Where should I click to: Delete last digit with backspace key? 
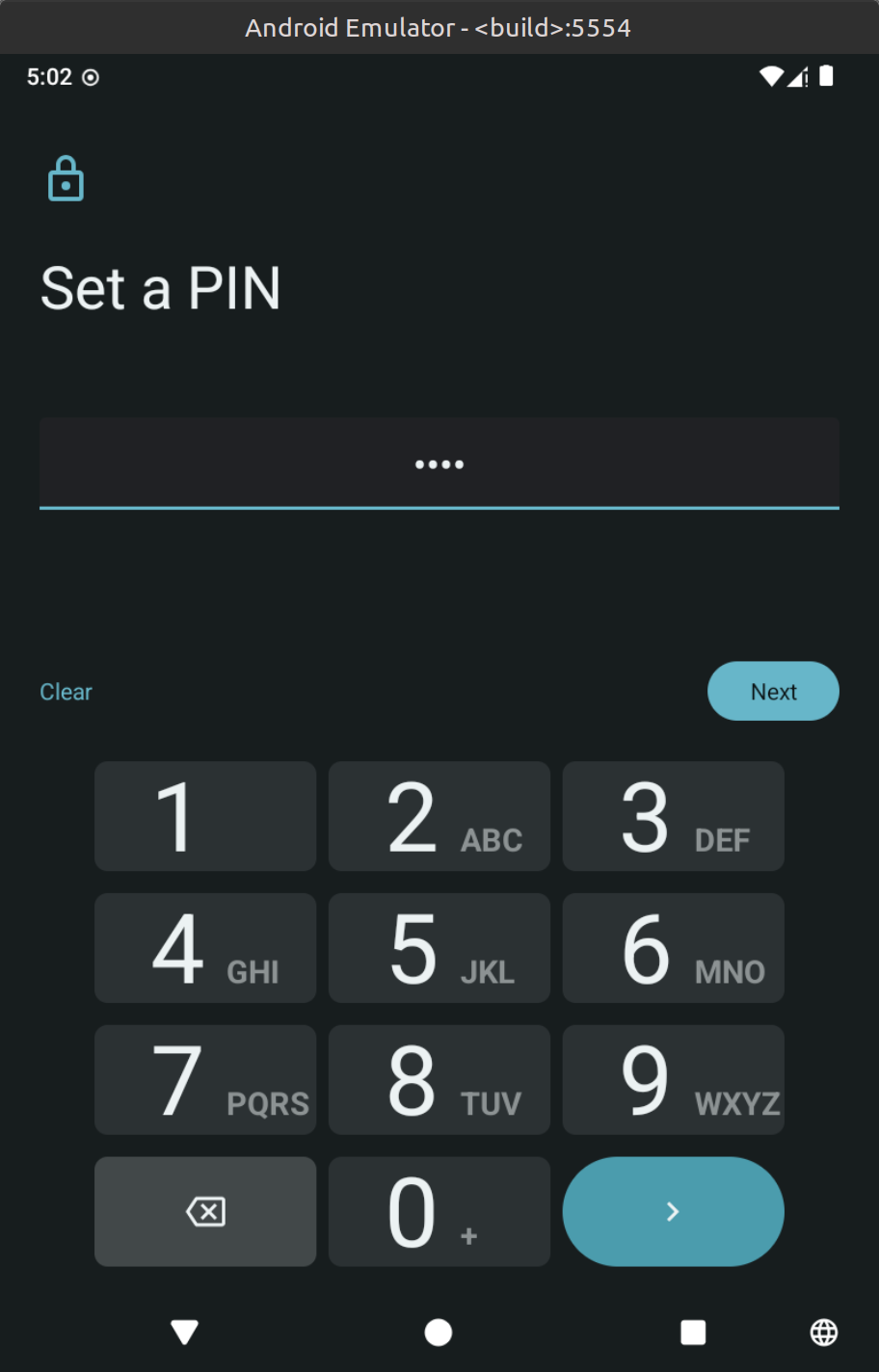(205, 1211)
